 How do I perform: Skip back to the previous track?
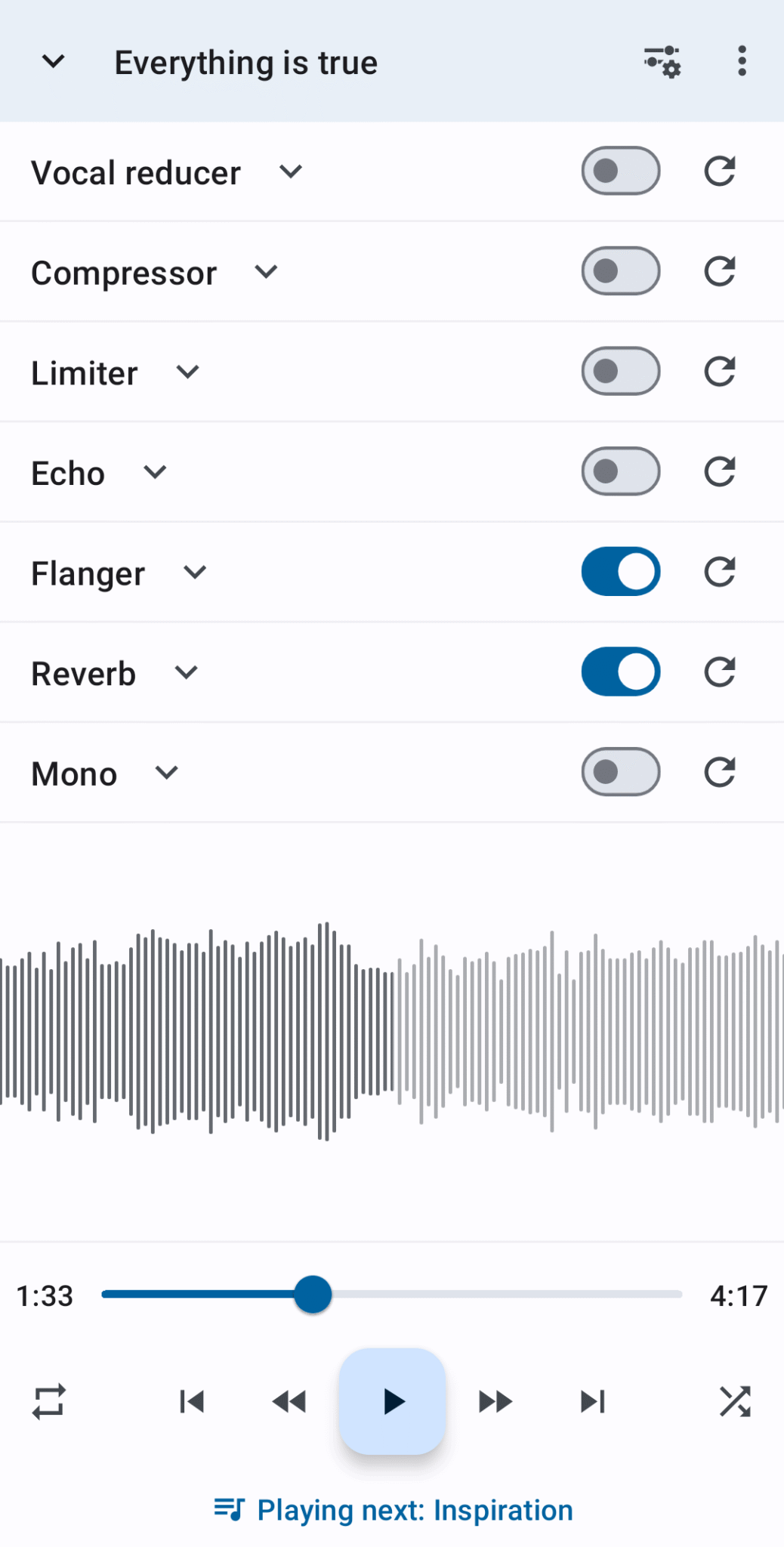(x=192, y=1402)
